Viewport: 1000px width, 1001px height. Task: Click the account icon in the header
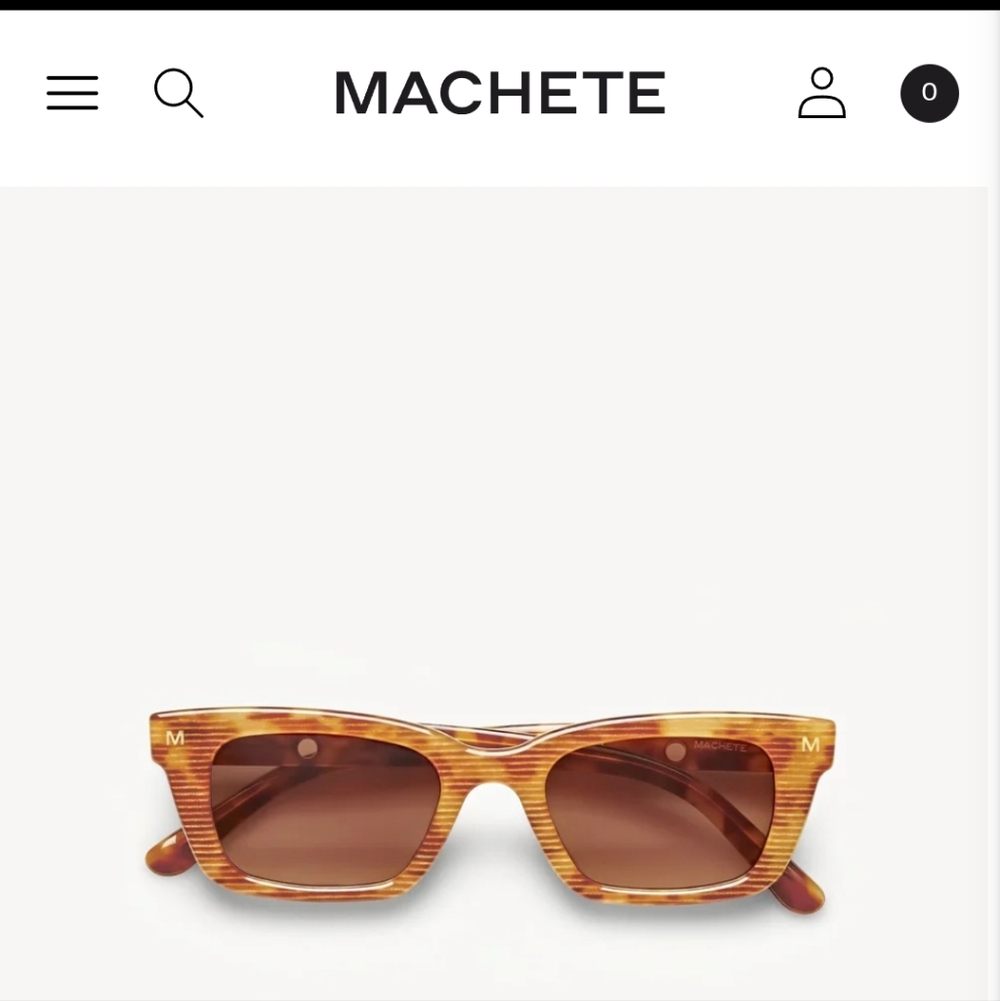(x=822, y=93)
